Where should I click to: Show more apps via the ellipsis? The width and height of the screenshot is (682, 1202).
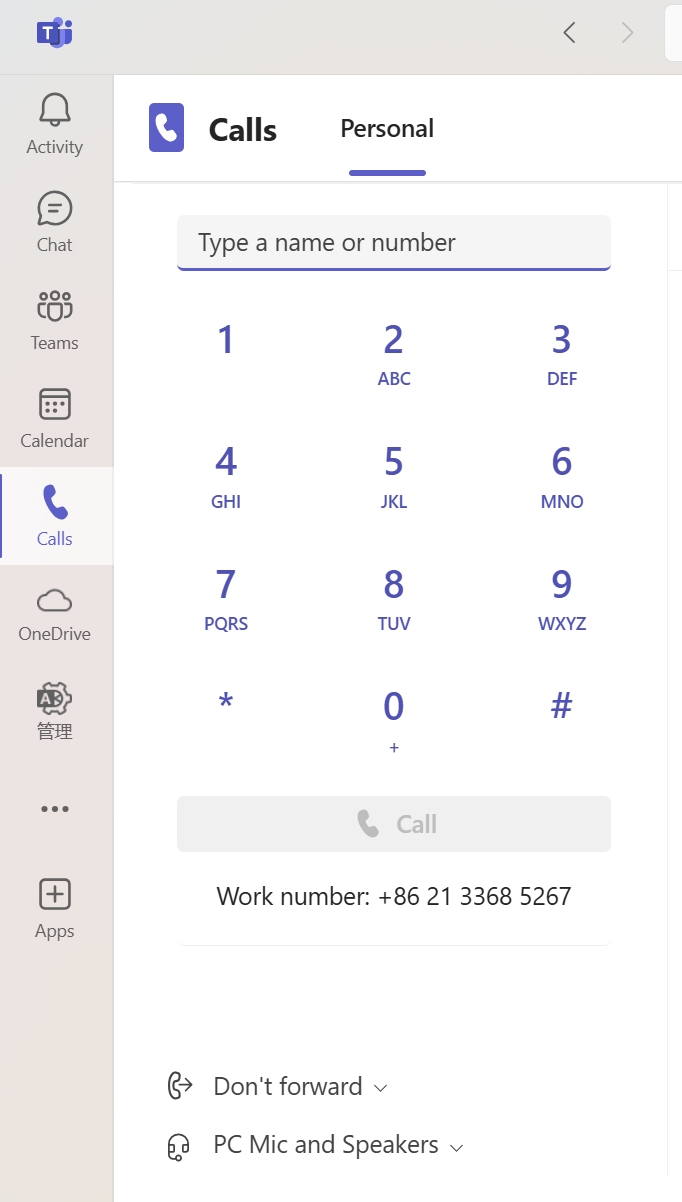(x=55, y=809)
